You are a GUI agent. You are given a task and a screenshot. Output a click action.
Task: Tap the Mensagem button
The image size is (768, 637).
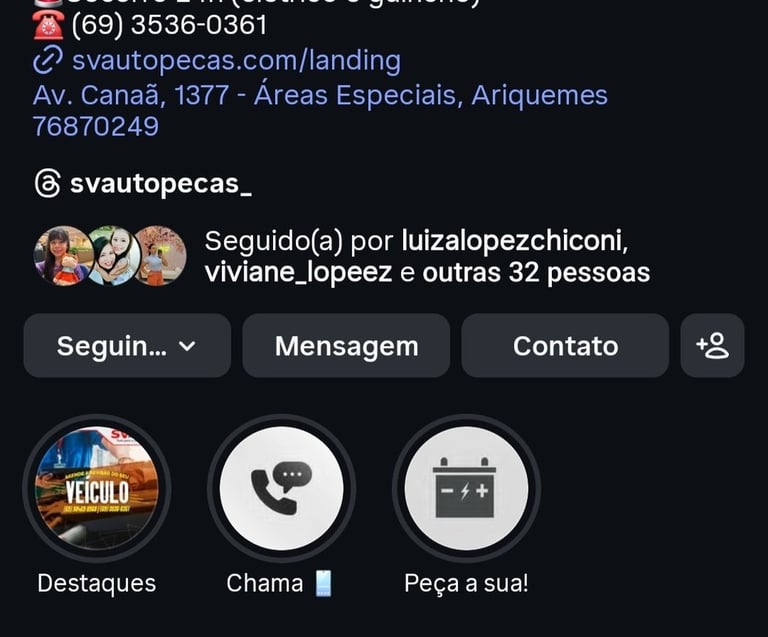(346, 346)
